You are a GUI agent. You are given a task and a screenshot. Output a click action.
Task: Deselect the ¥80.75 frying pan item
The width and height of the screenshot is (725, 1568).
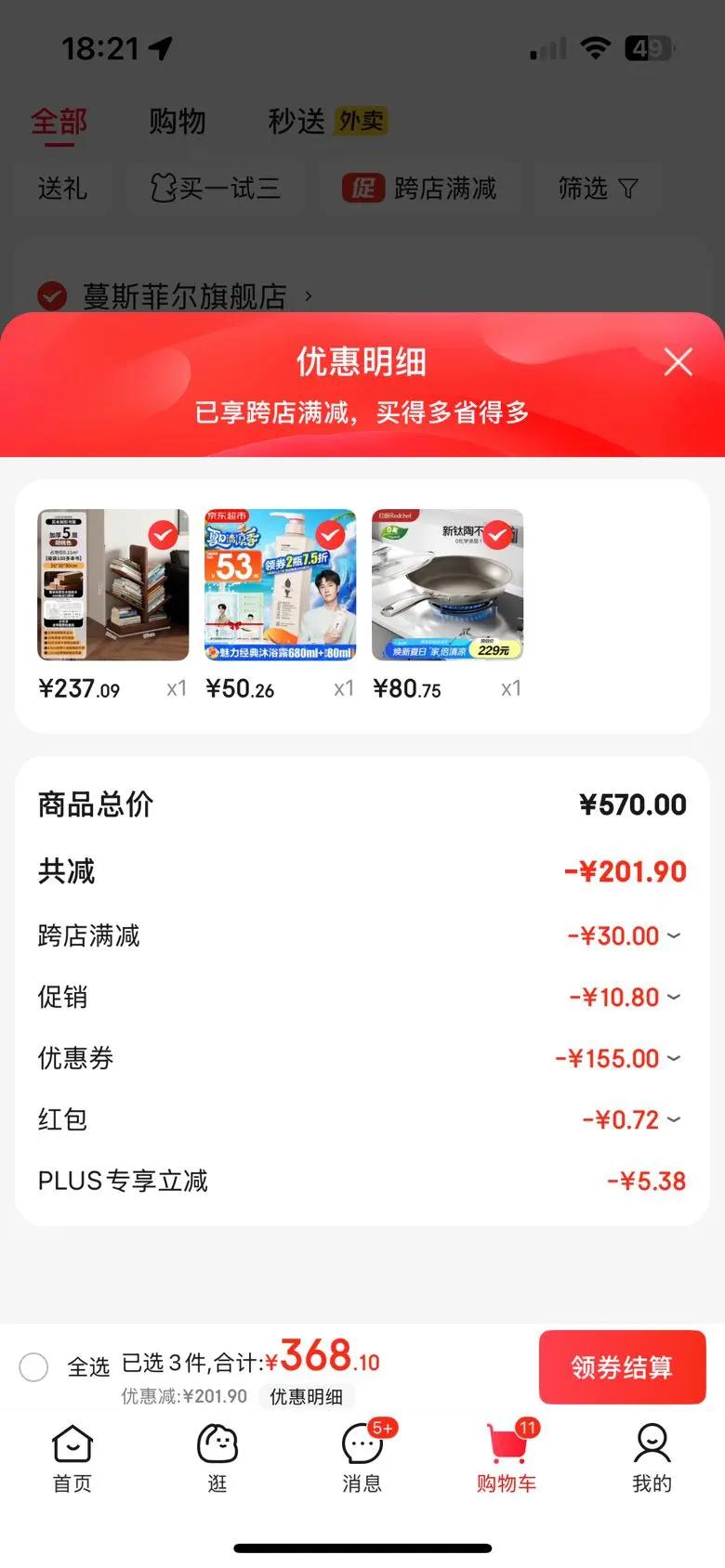[498, 534]
